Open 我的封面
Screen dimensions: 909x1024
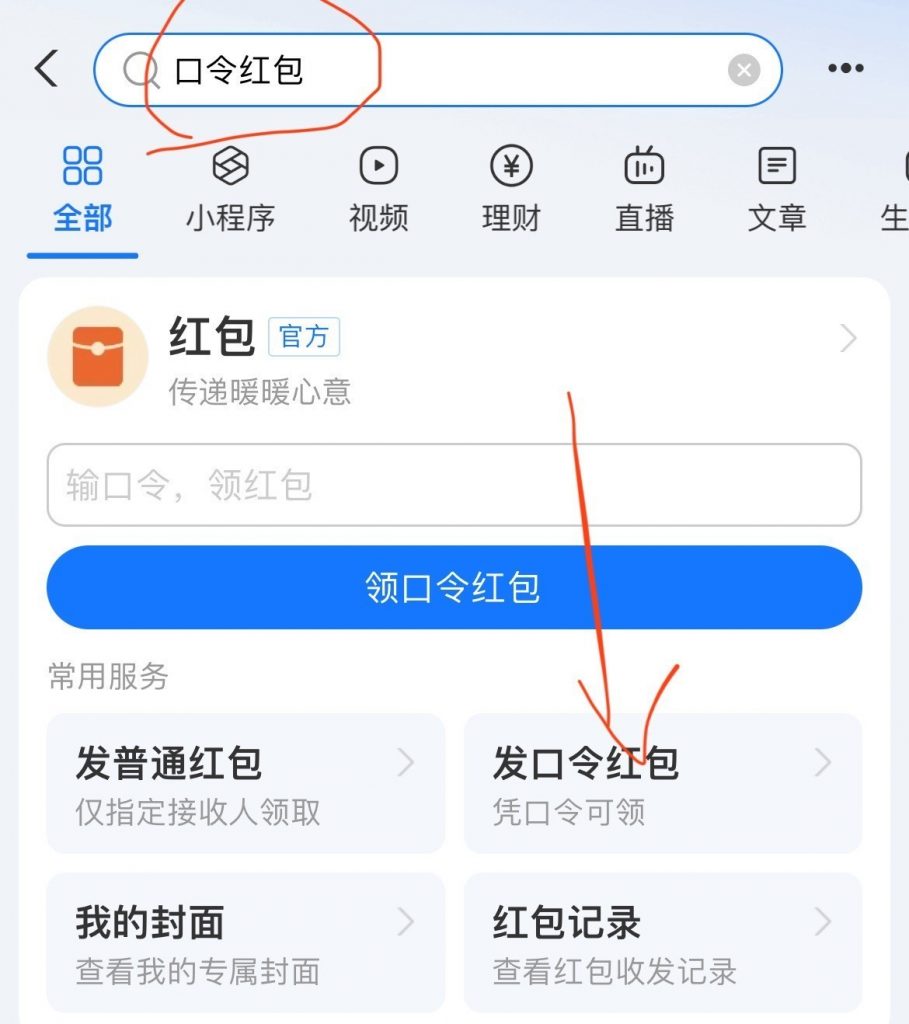click(245, 942)
